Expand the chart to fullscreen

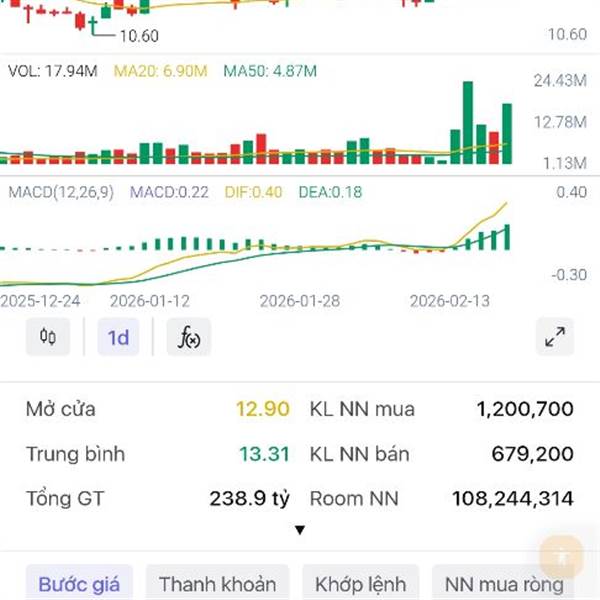(555, 337)
